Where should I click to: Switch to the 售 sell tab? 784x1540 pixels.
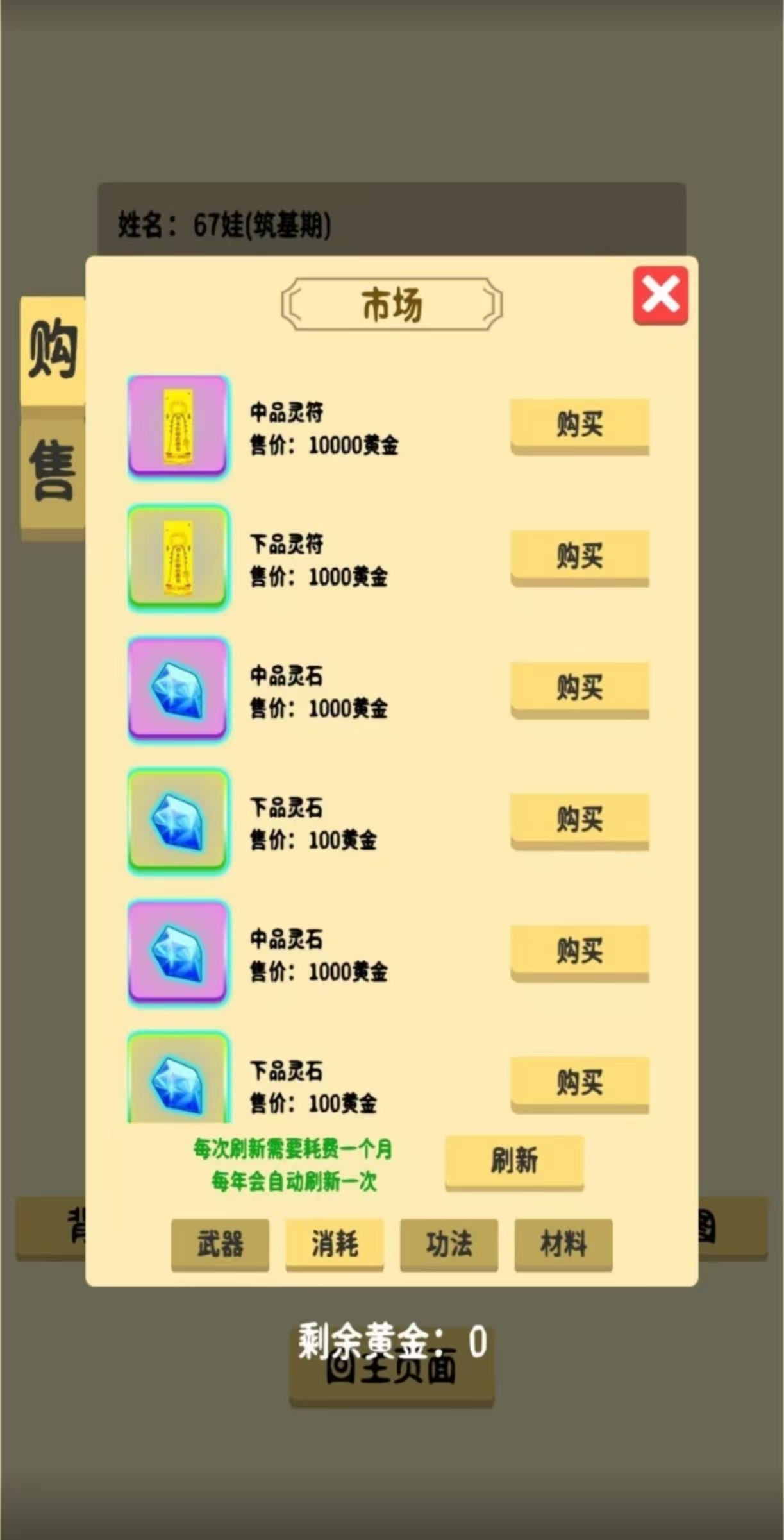click(53, 472)
